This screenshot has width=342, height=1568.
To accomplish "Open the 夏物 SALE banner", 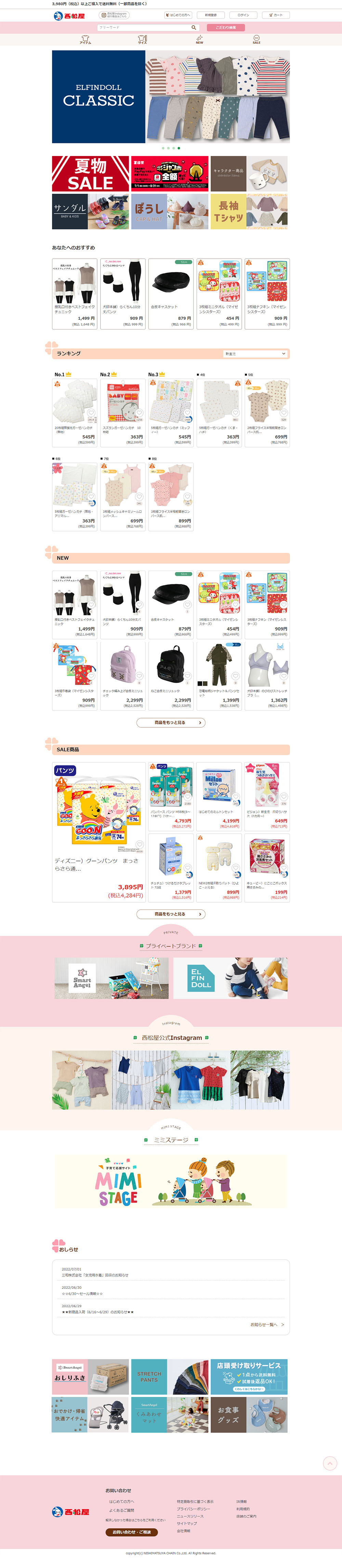I will [x=90, y=173].
